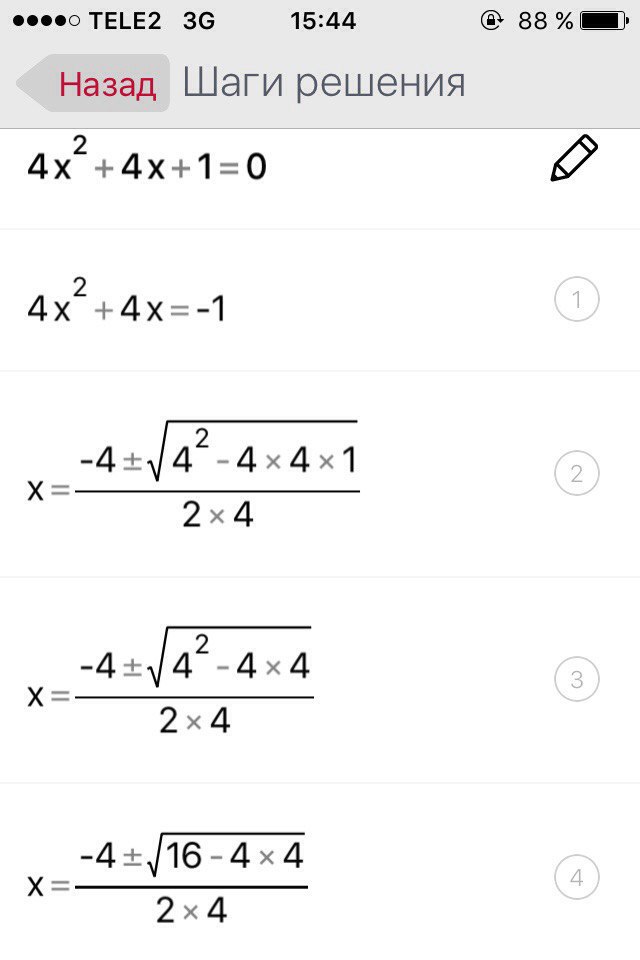This screenshot has height=960, width=640.
Task: View step 4 explanation
Action: (576, 879)
